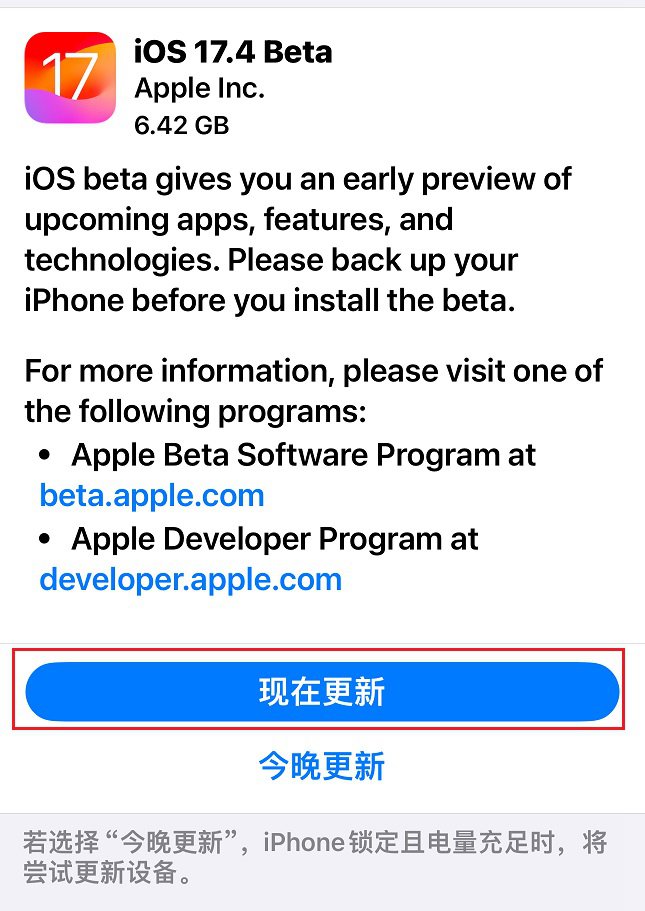Choose 今晚更新 to update tonight
This screenshot has width=645, height=911.
coord(322,766)
